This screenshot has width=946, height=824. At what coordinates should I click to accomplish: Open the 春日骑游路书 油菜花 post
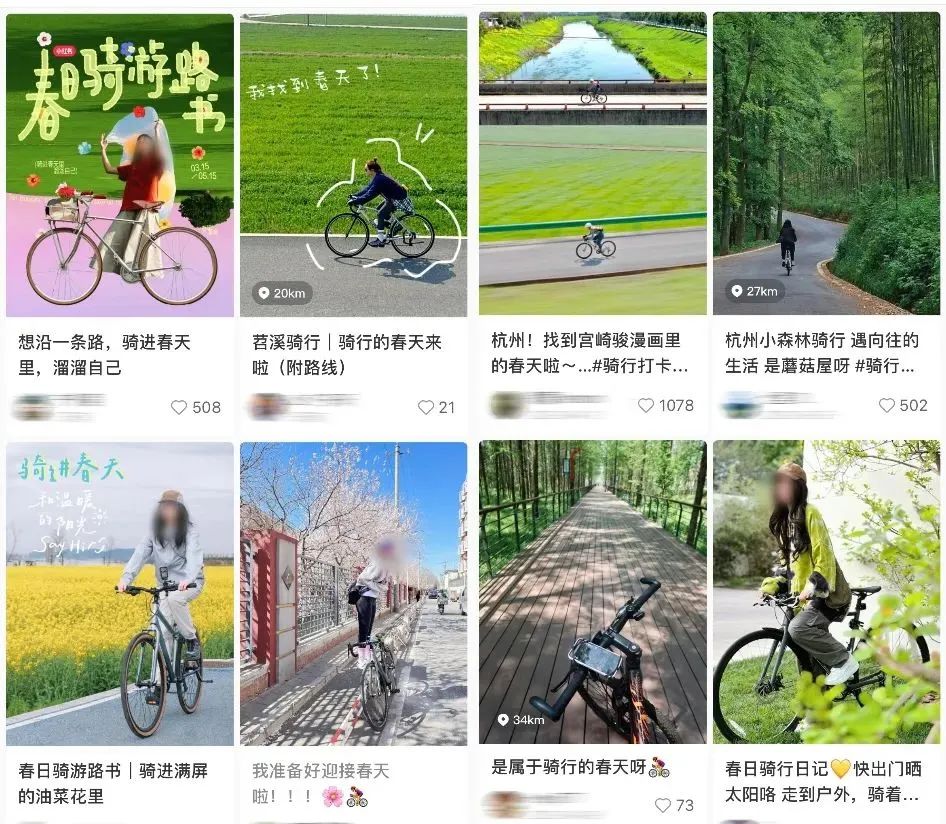[120, 594]
